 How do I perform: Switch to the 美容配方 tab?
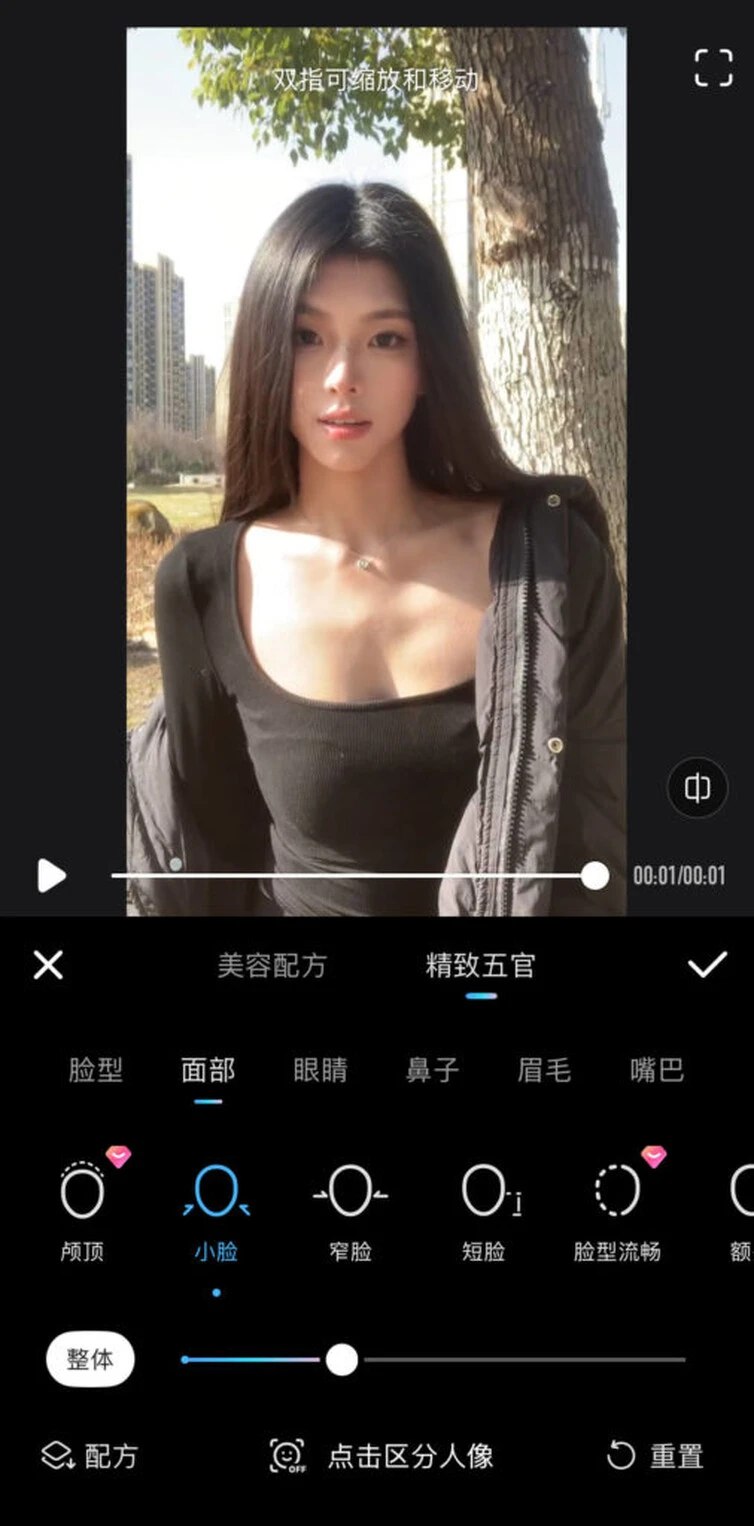(272, 966)
